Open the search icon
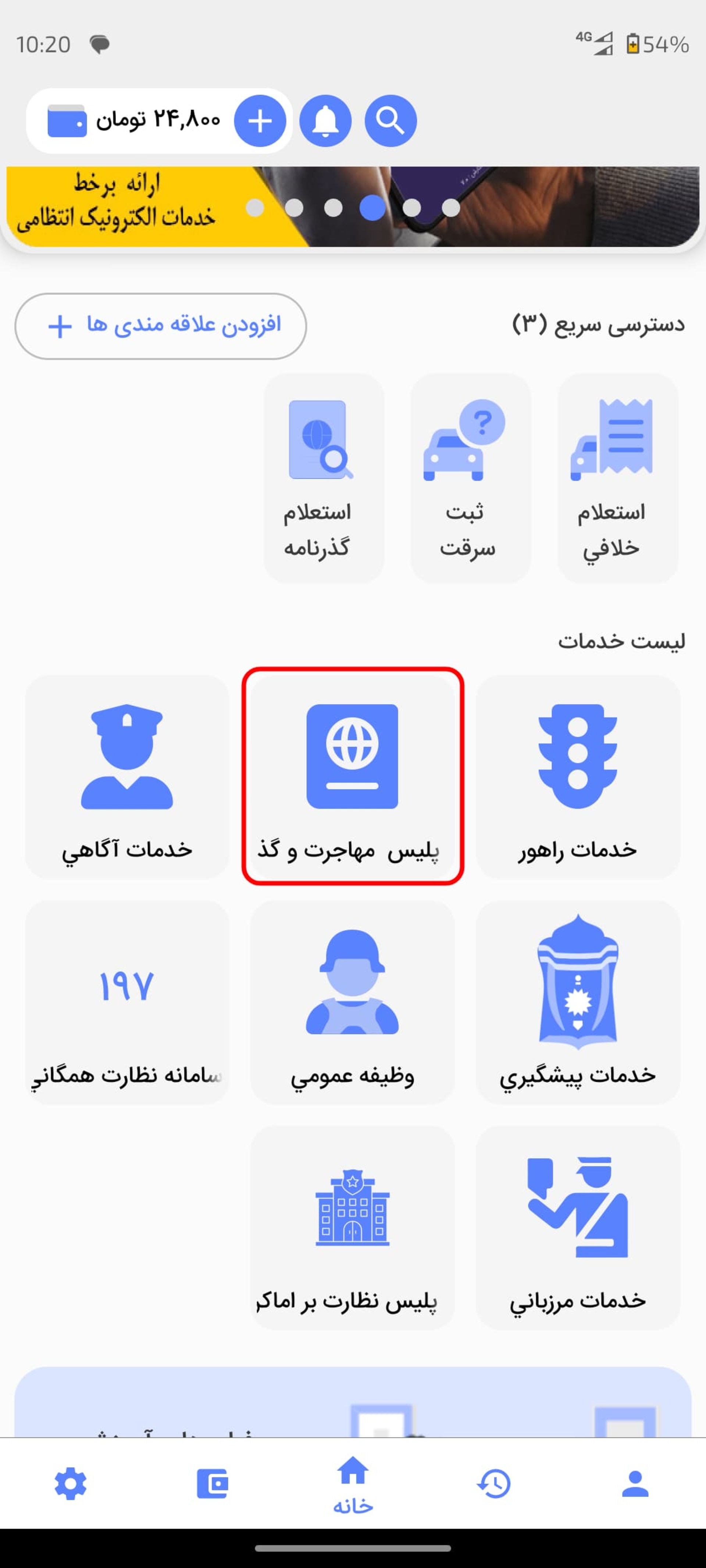 pyautogui.click(x=391, y=121)
